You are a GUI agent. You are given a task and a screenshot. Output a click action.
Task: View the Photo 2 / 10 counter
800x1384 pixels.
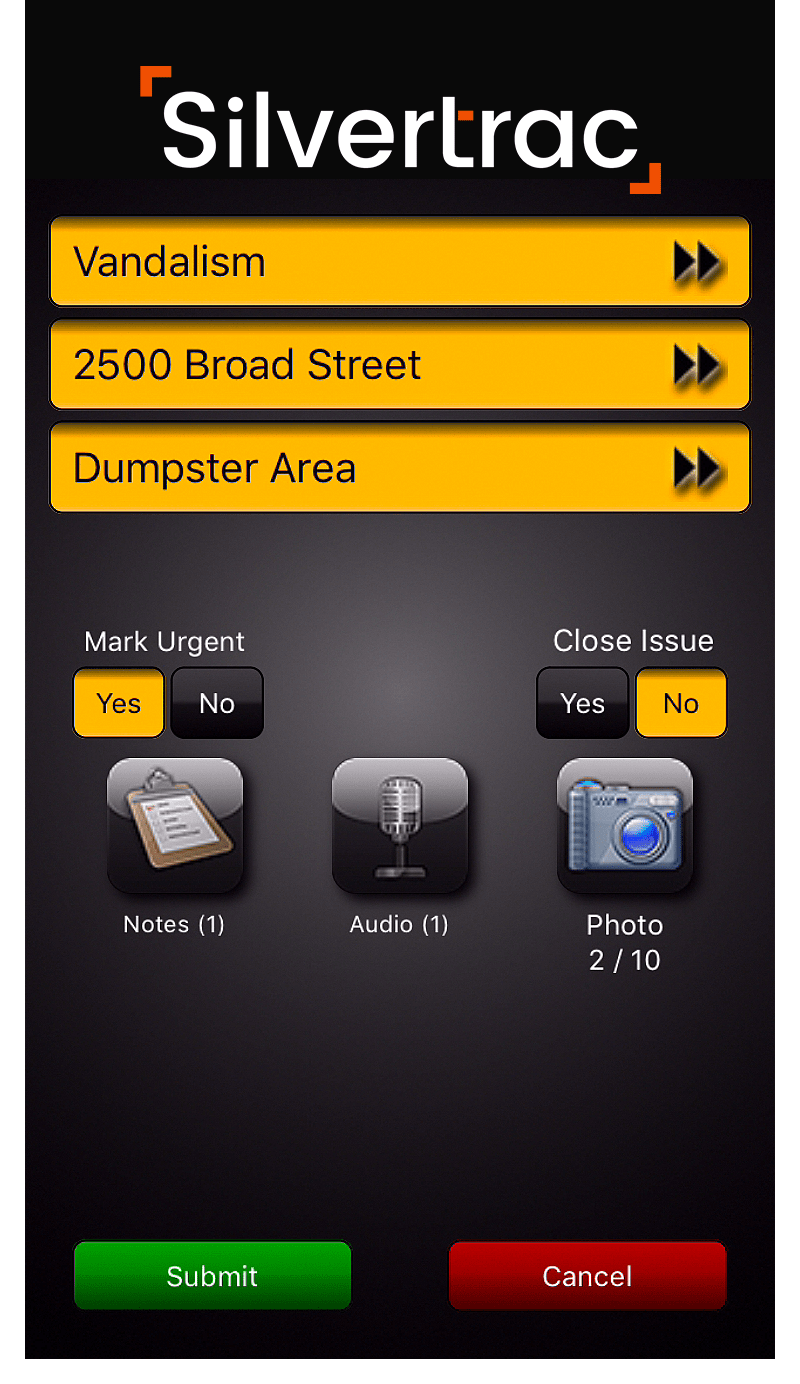pos(624,943)
